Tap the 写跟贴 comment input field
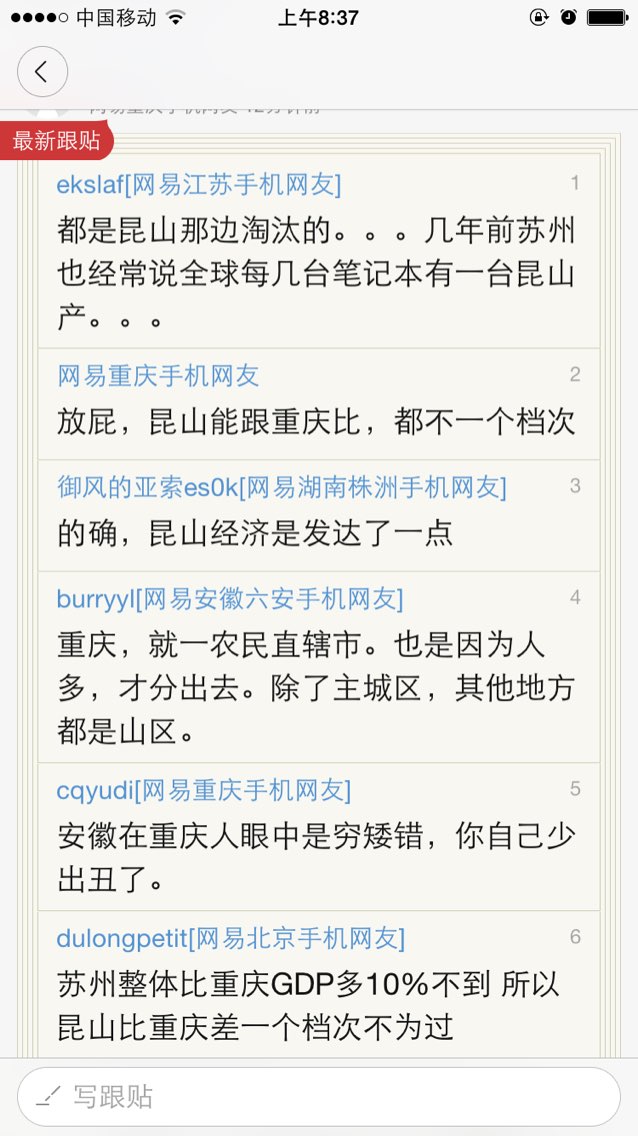 [319, 1097]
